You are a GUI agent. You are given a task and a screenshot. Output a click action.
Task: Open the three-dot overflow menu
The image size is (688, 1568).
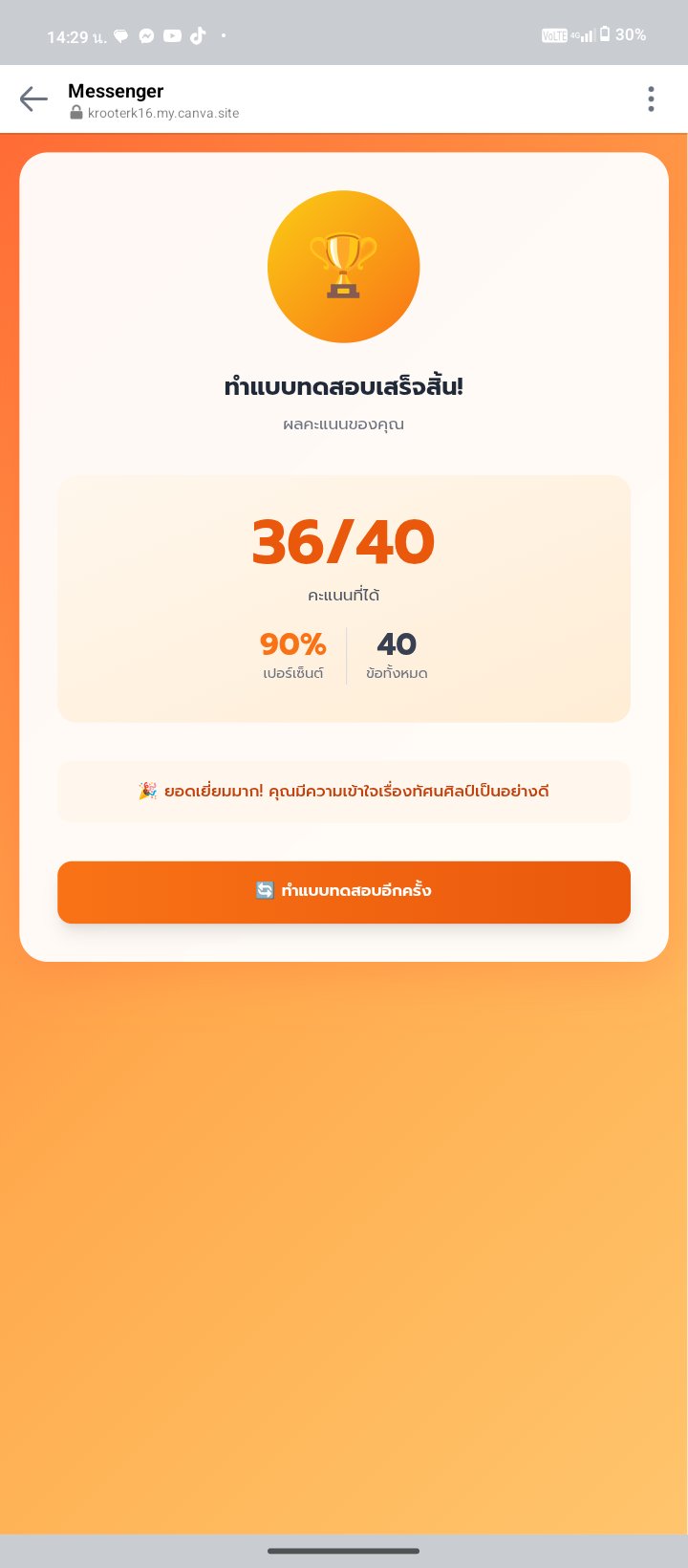tap(651, 98)
